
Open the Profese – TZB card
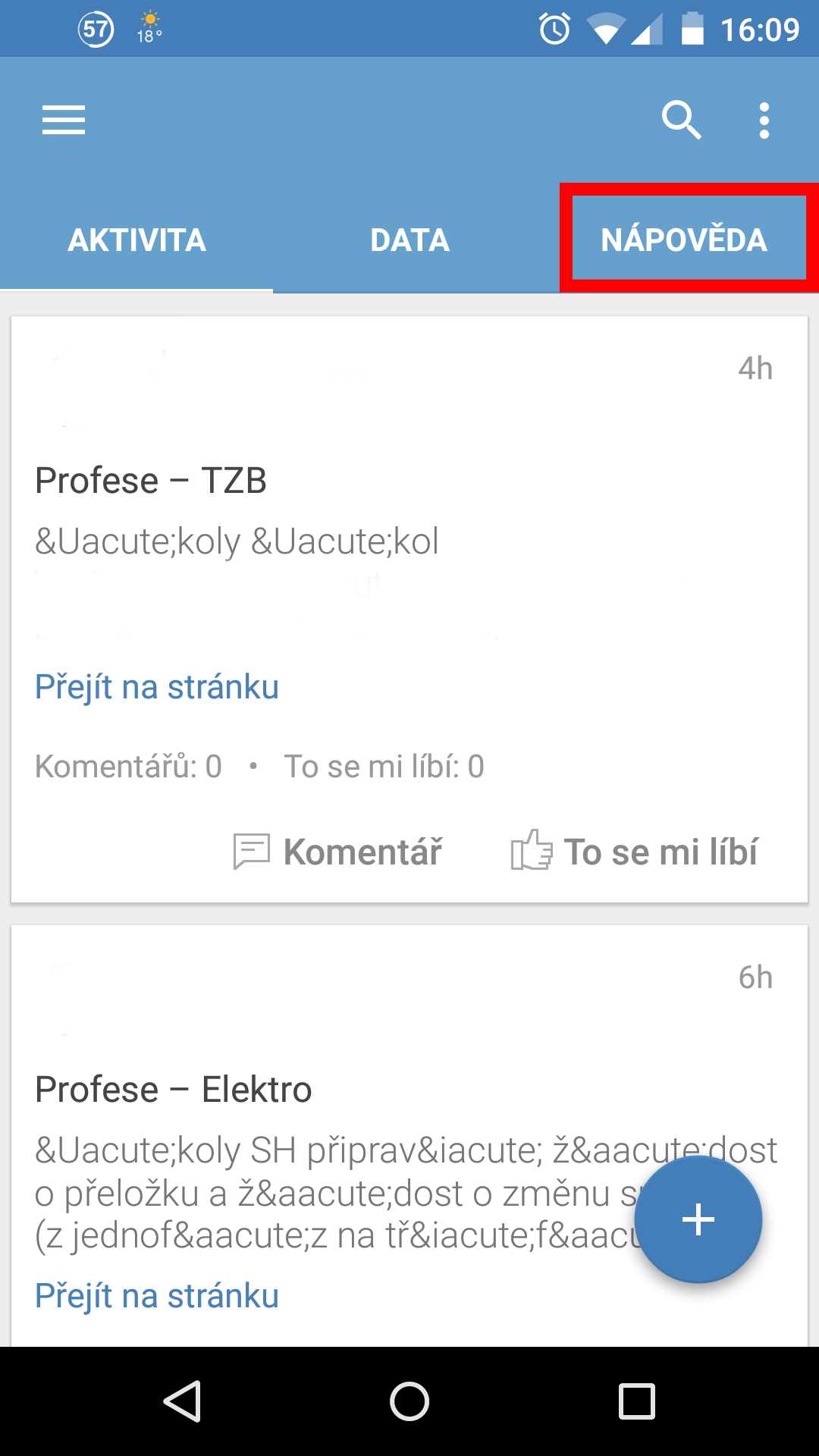151,481
